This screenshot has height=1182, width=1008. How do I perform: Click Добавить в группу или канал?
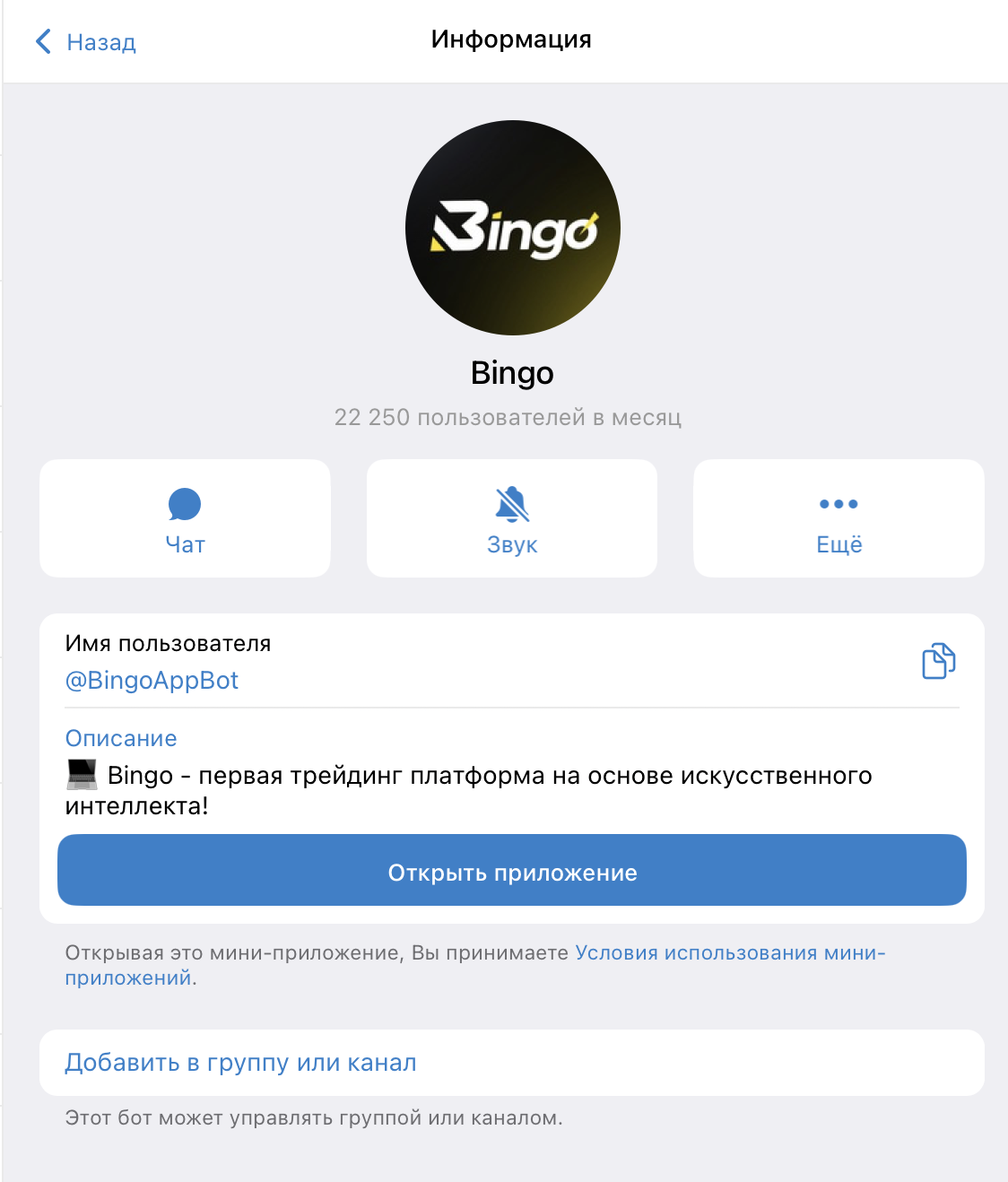pos(240,1061)
